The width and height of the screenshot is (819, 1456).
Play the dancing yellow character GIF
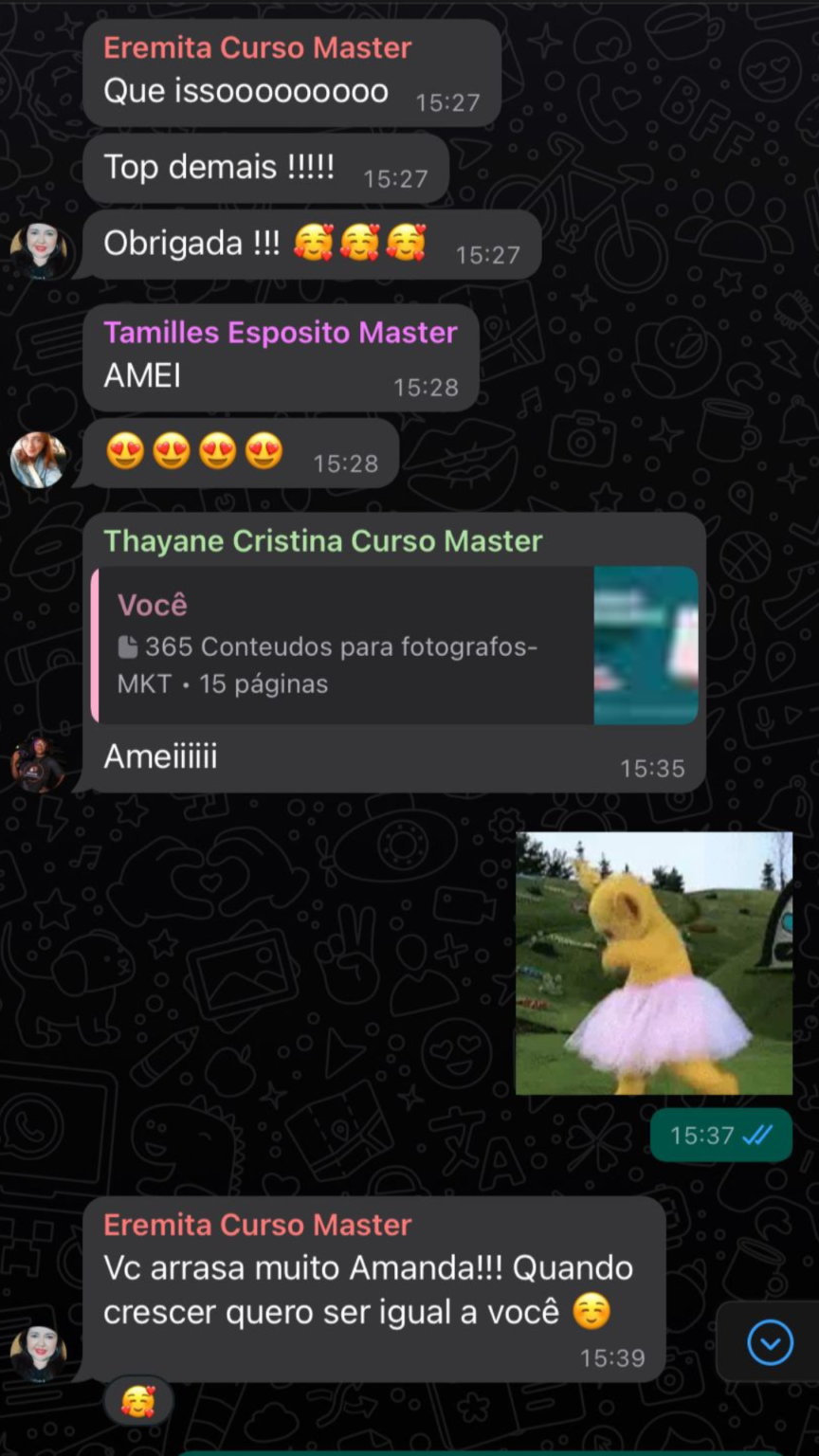coord(654,963)
